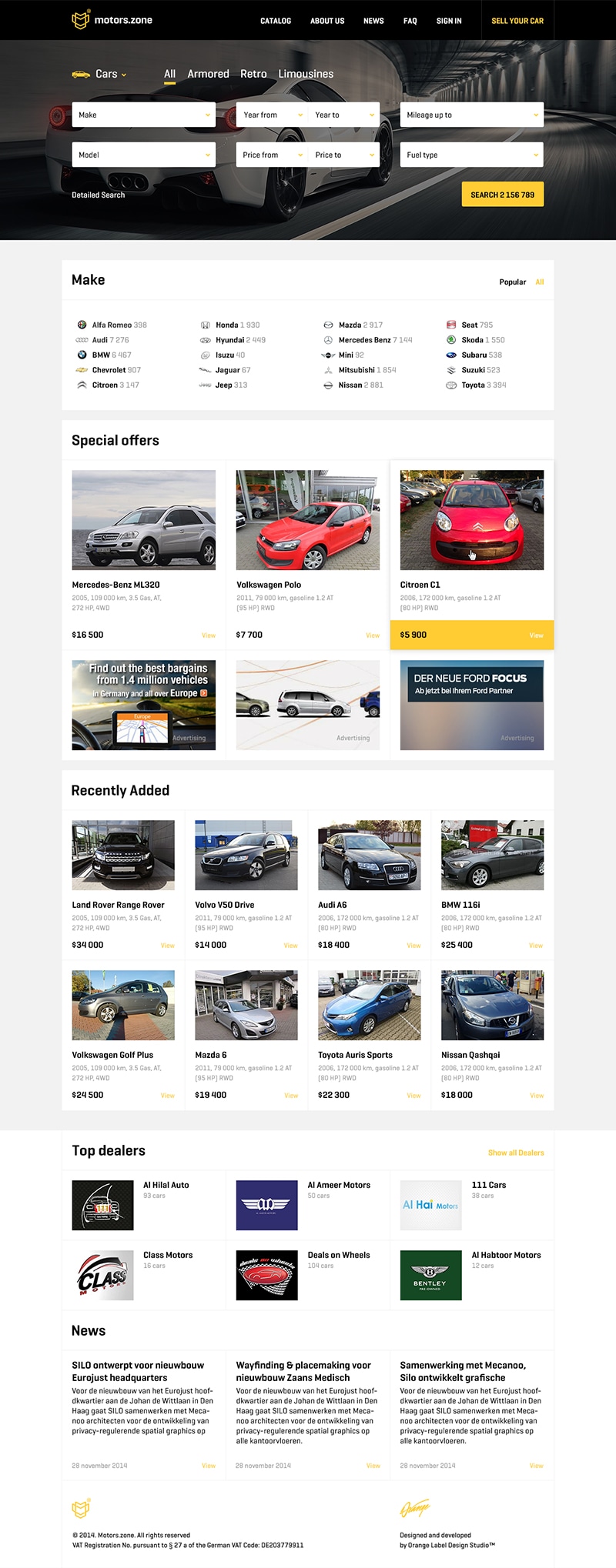
Task: Select the Mitsubishi brand icon
Action: 327,370
